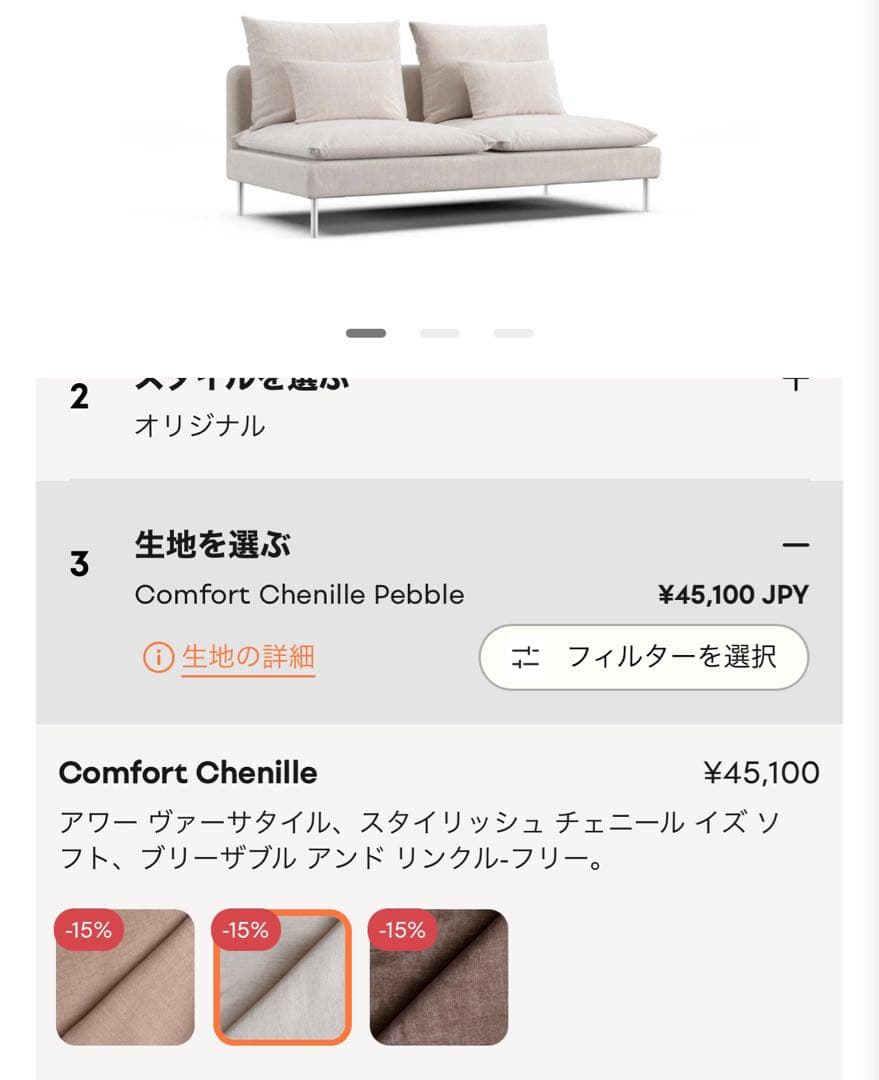Screen dimensions: 879x1080
Task: Select the pink Comfort Chenille fabric swatch
Action: (x=122, y=980)
